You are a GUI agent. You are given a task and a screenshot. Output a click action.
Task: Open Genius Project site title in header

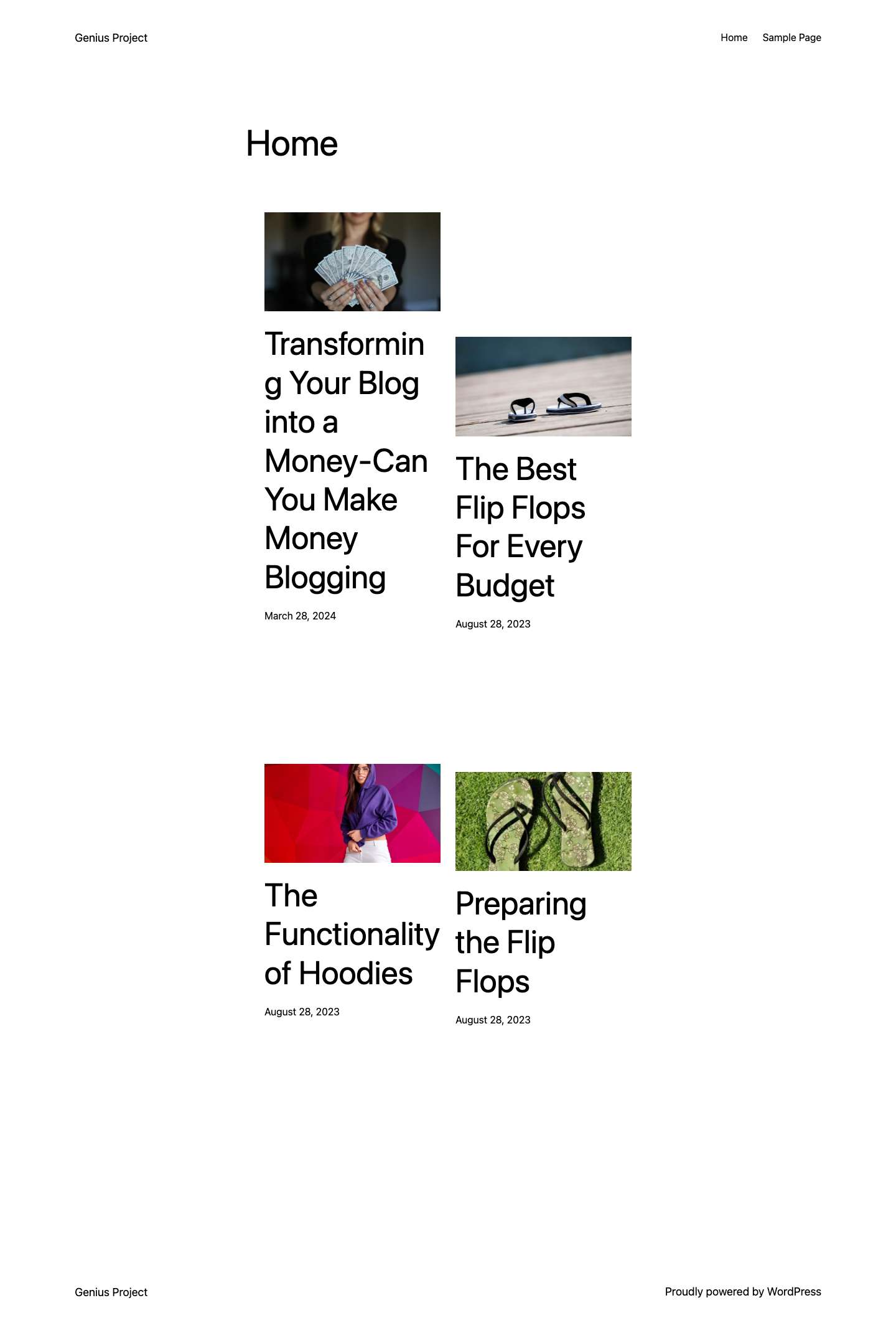[111, 38]
